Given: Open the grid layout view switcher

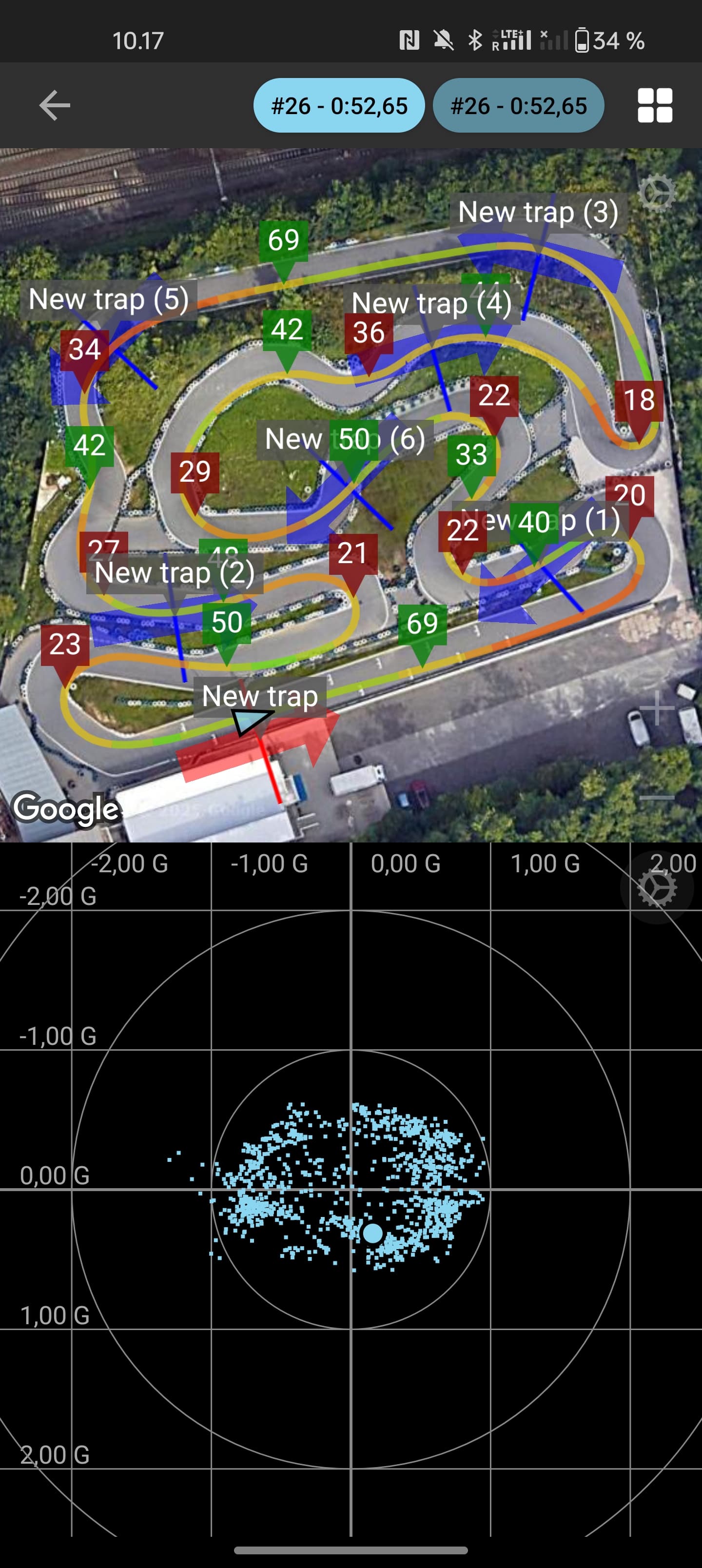Looking at the screenshot, I should (x=655, y=105).
